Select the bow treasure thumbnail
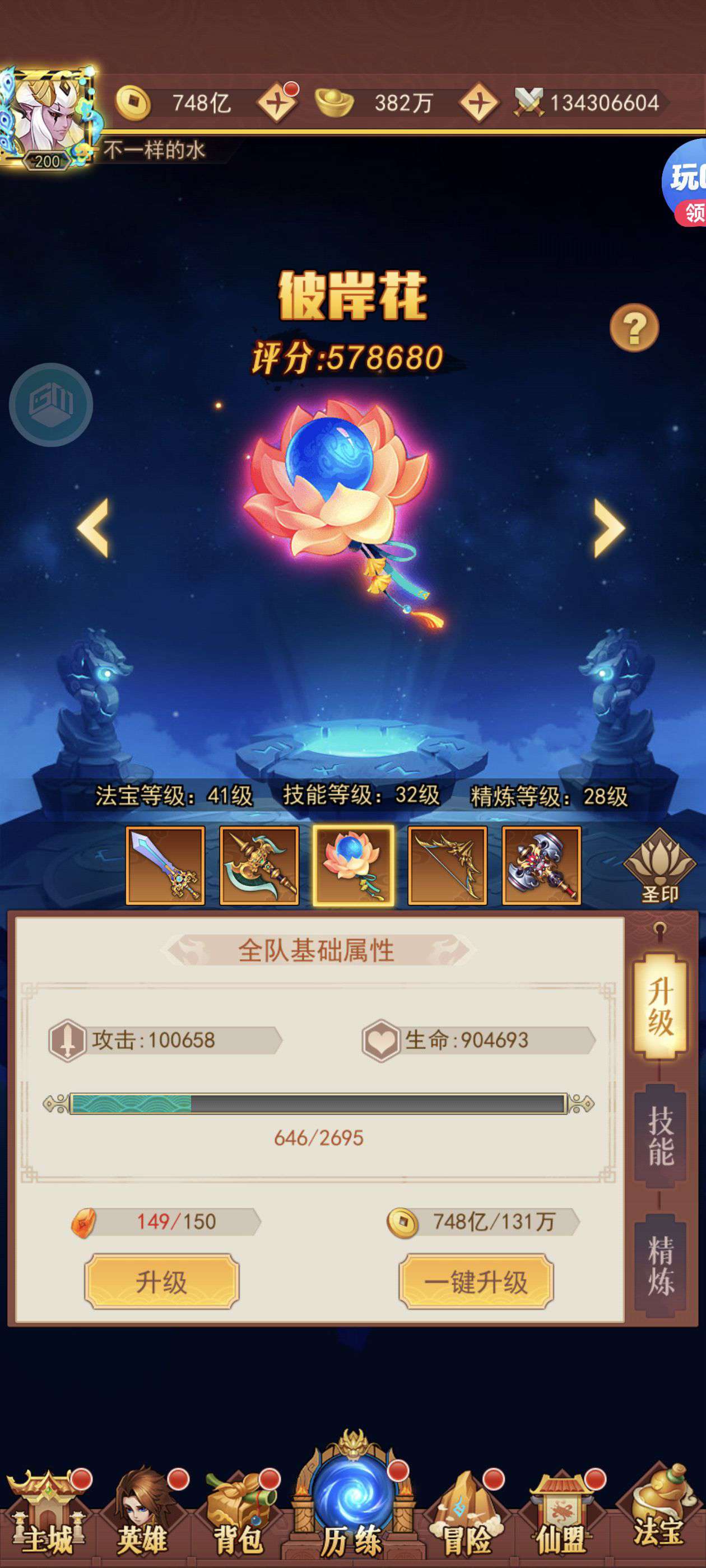 pos(447,865)
